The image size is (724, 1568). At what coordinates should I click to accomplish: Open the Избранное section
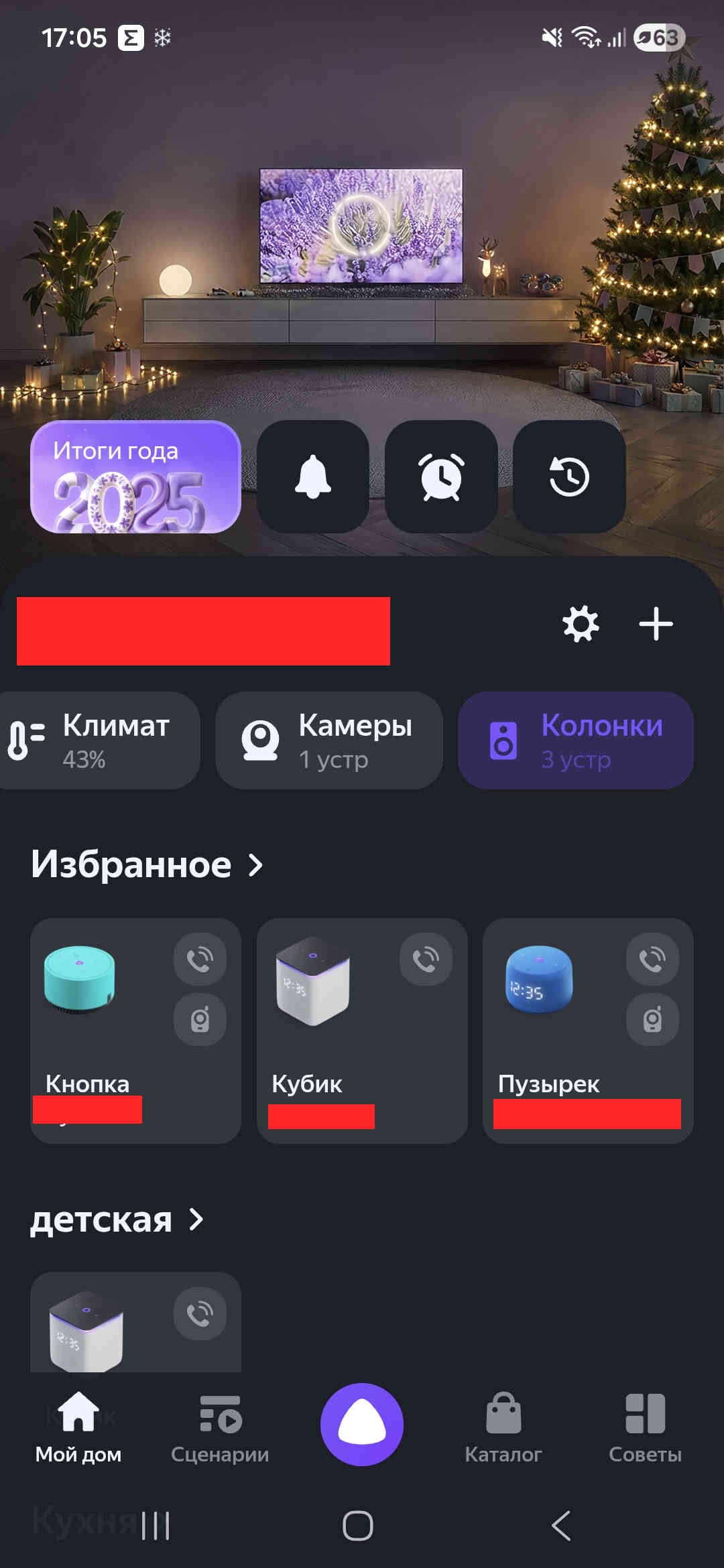pyautogui.click(x=147, y=864)
